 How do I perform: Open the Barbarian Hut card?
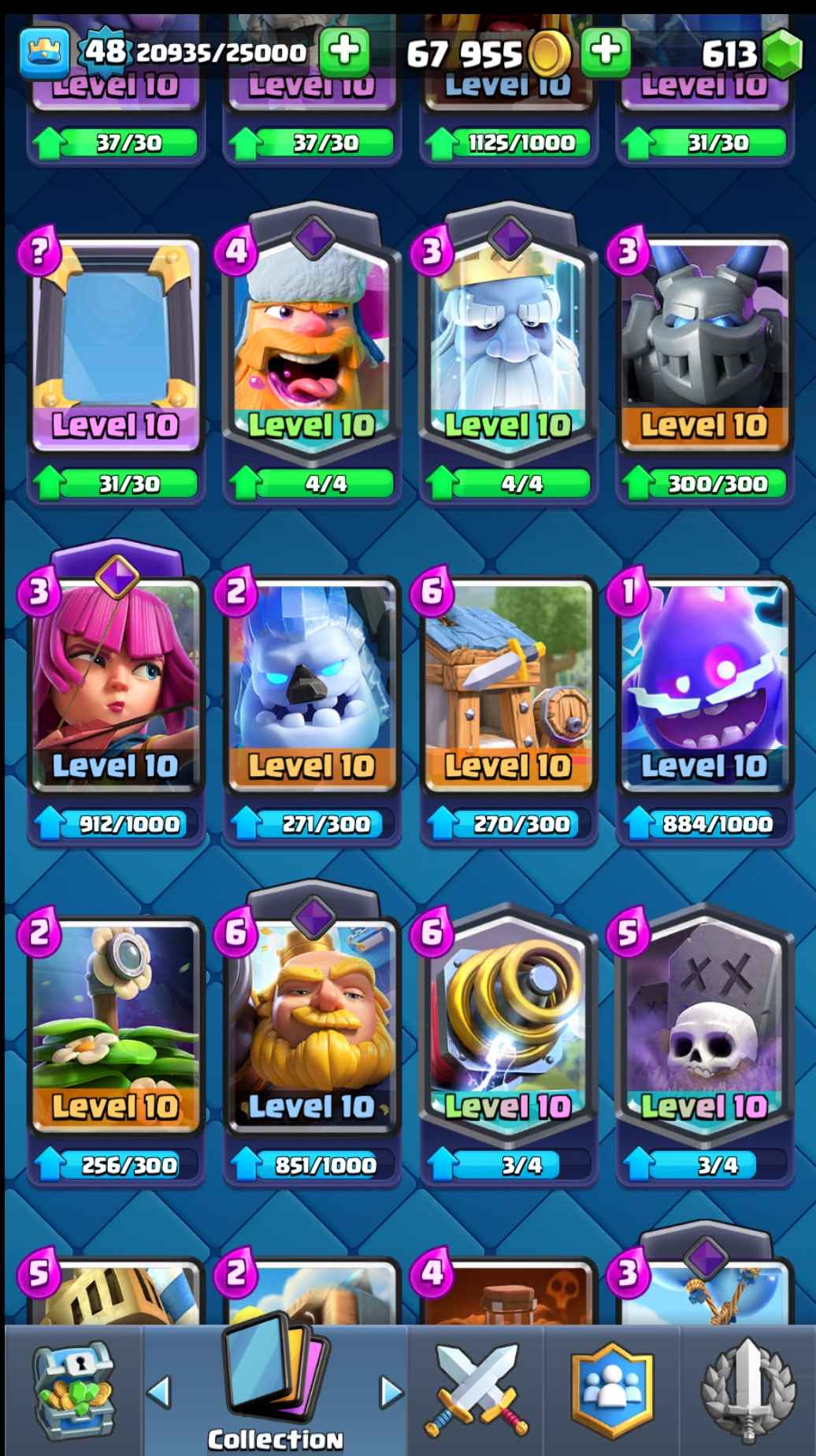click(x=508, y=685)
